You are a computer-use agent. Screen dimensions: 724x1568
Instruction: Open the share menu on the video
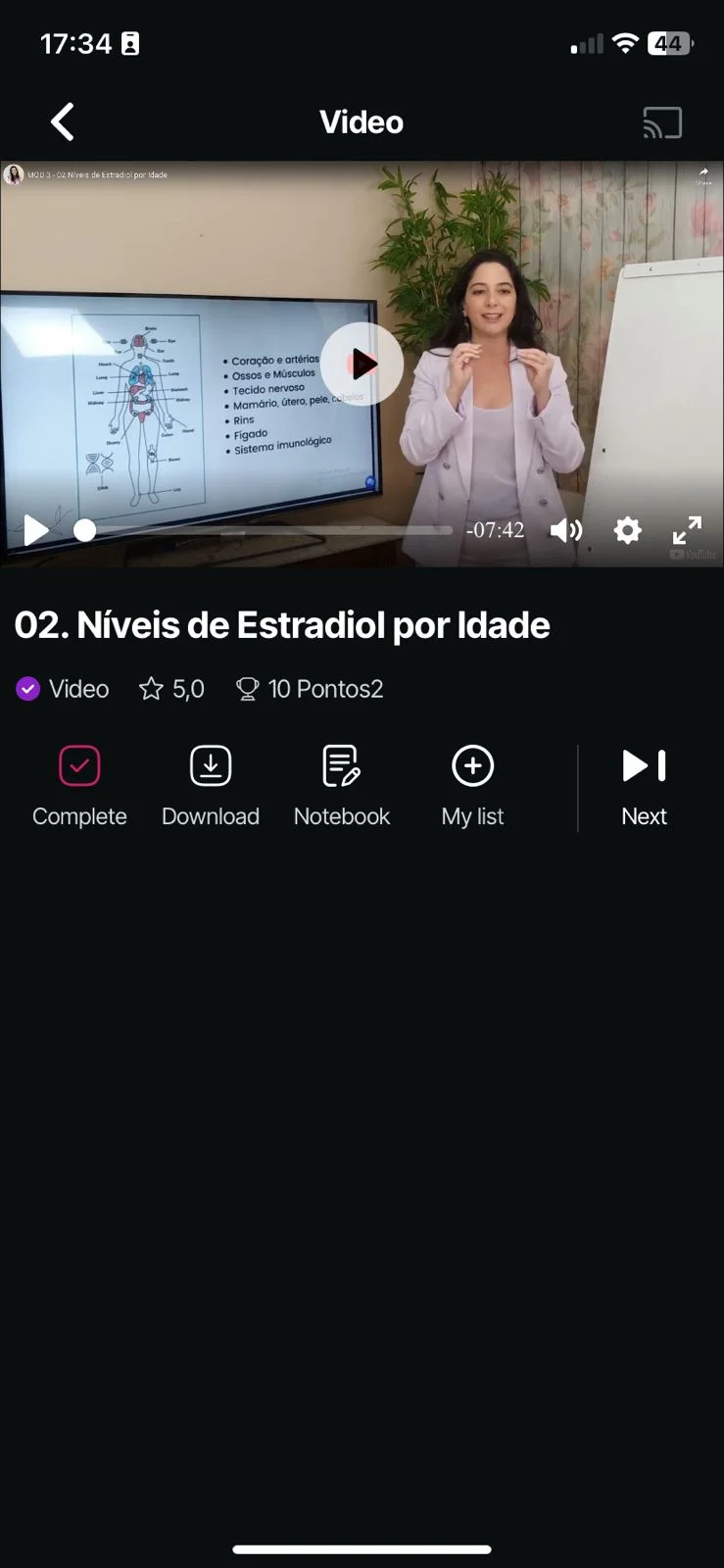click(x=703, y=173)
